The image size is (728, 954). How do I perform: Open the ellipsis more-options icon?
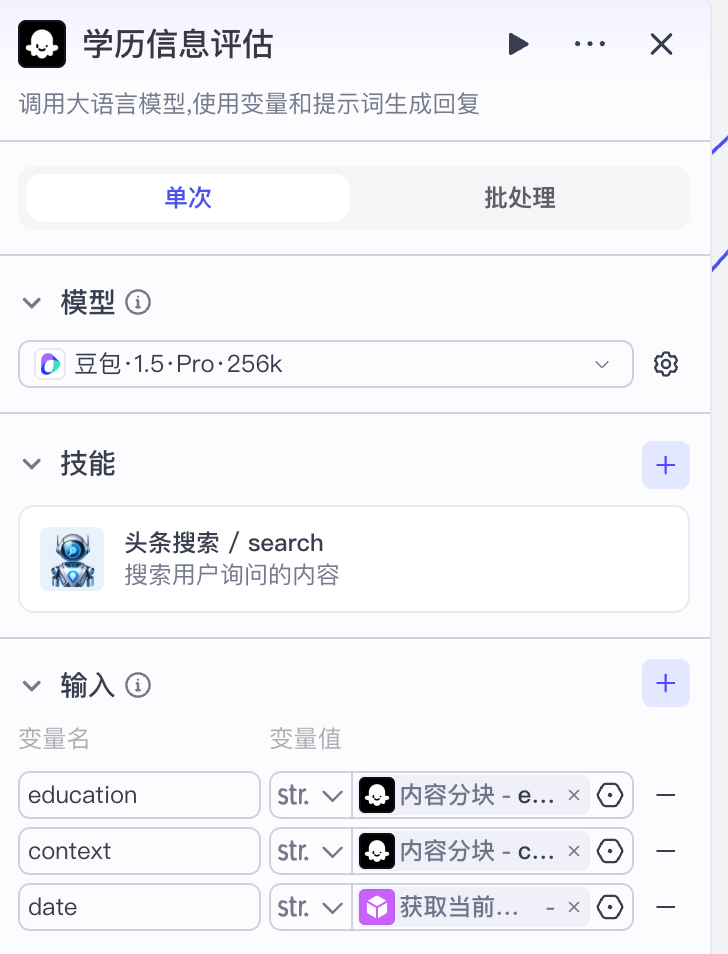[590, 44]
